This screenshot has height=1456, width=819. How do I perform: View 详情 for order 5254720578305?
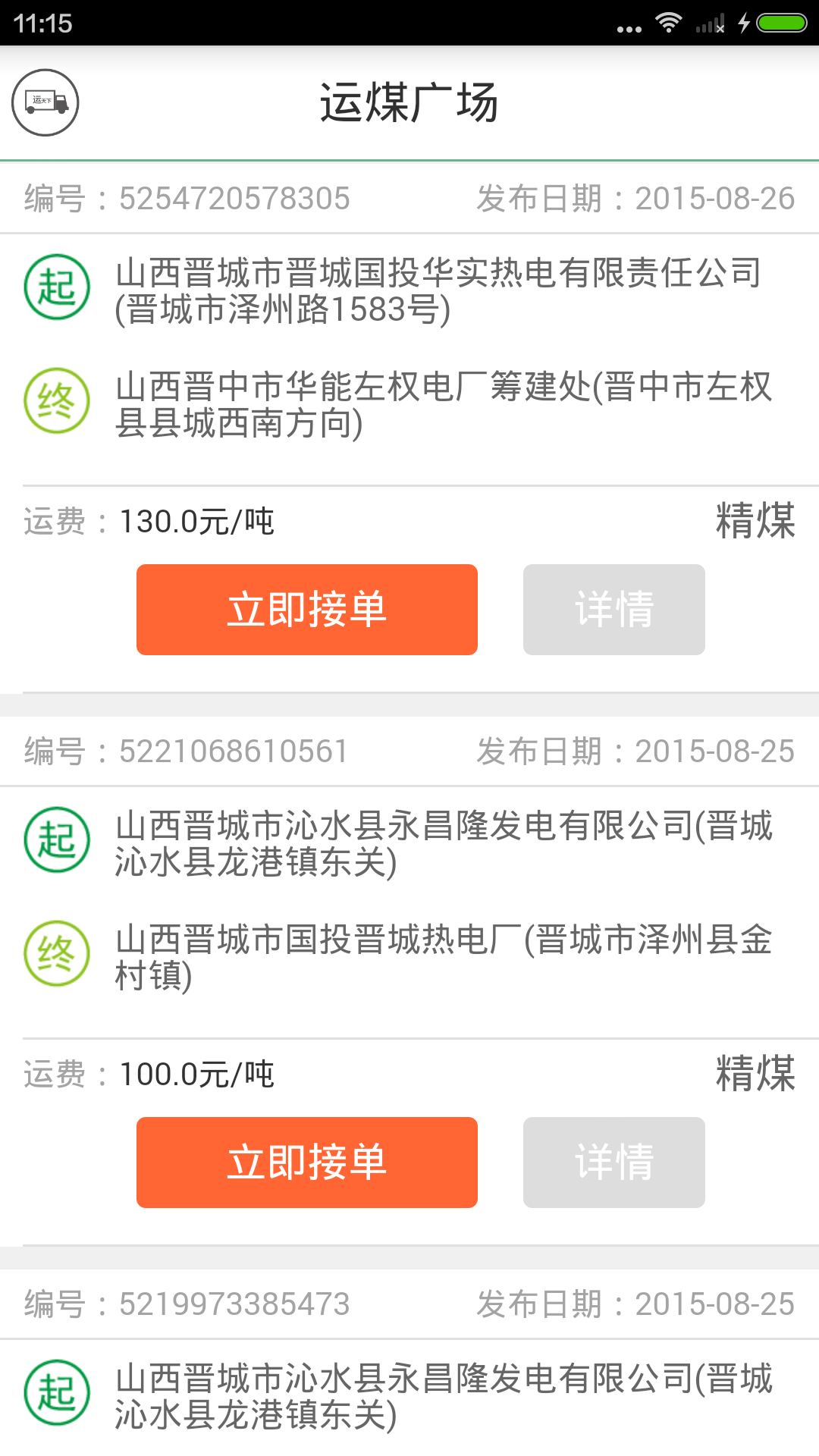point(613,609)
